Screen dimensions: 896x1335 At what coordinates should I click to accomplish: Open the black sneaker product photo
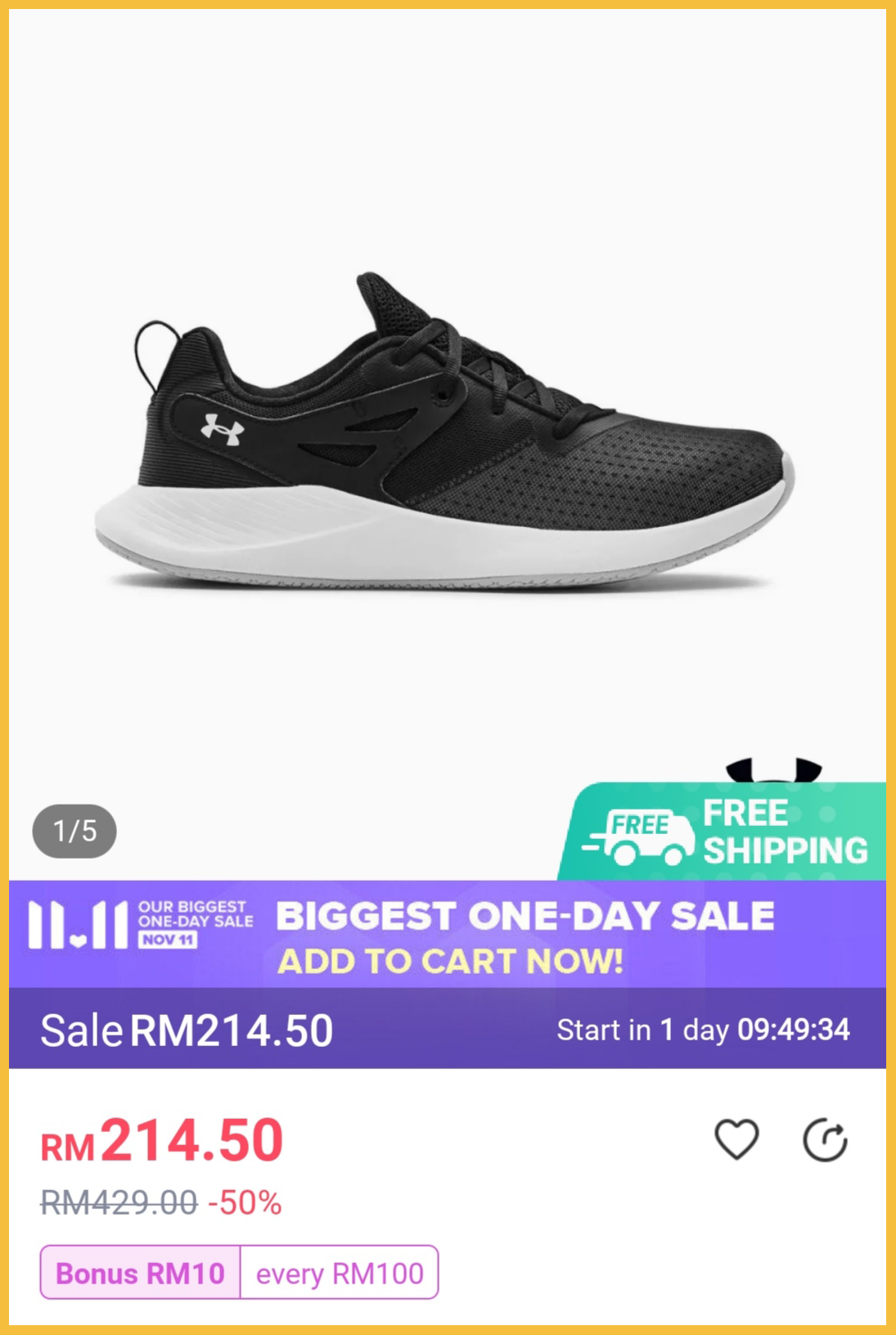coord(446,434)
